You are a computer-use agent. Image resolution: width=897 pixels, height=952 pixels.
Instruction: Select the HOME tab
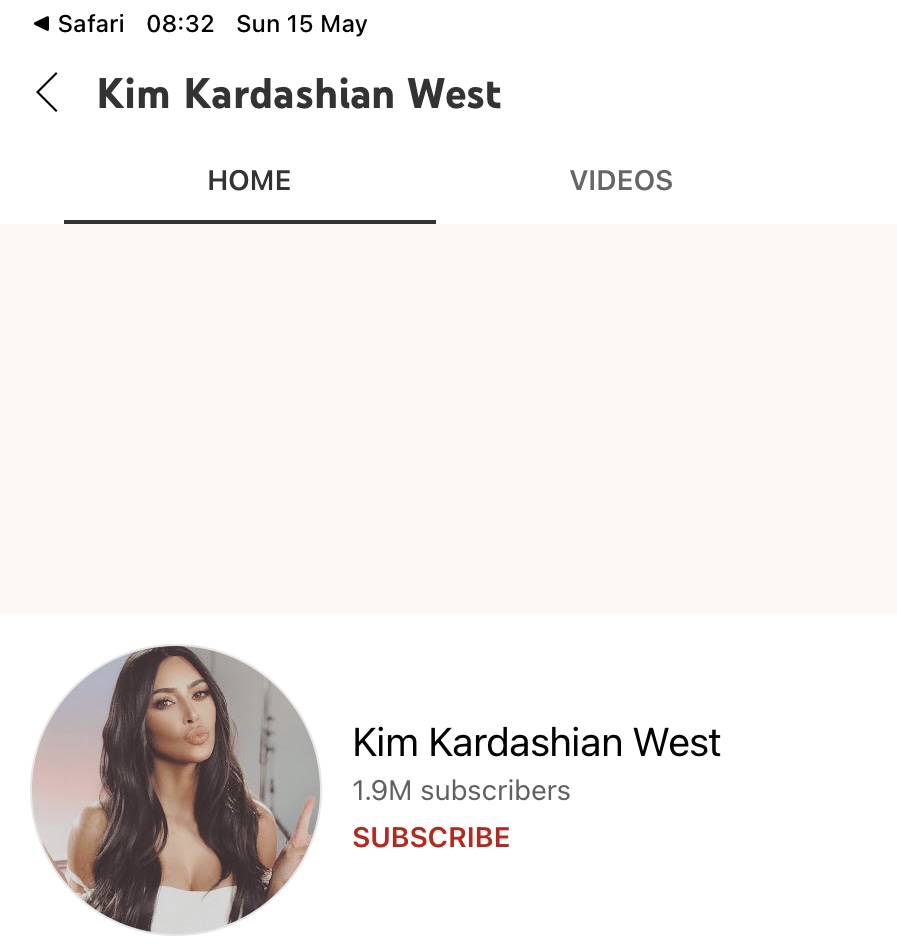249,181
